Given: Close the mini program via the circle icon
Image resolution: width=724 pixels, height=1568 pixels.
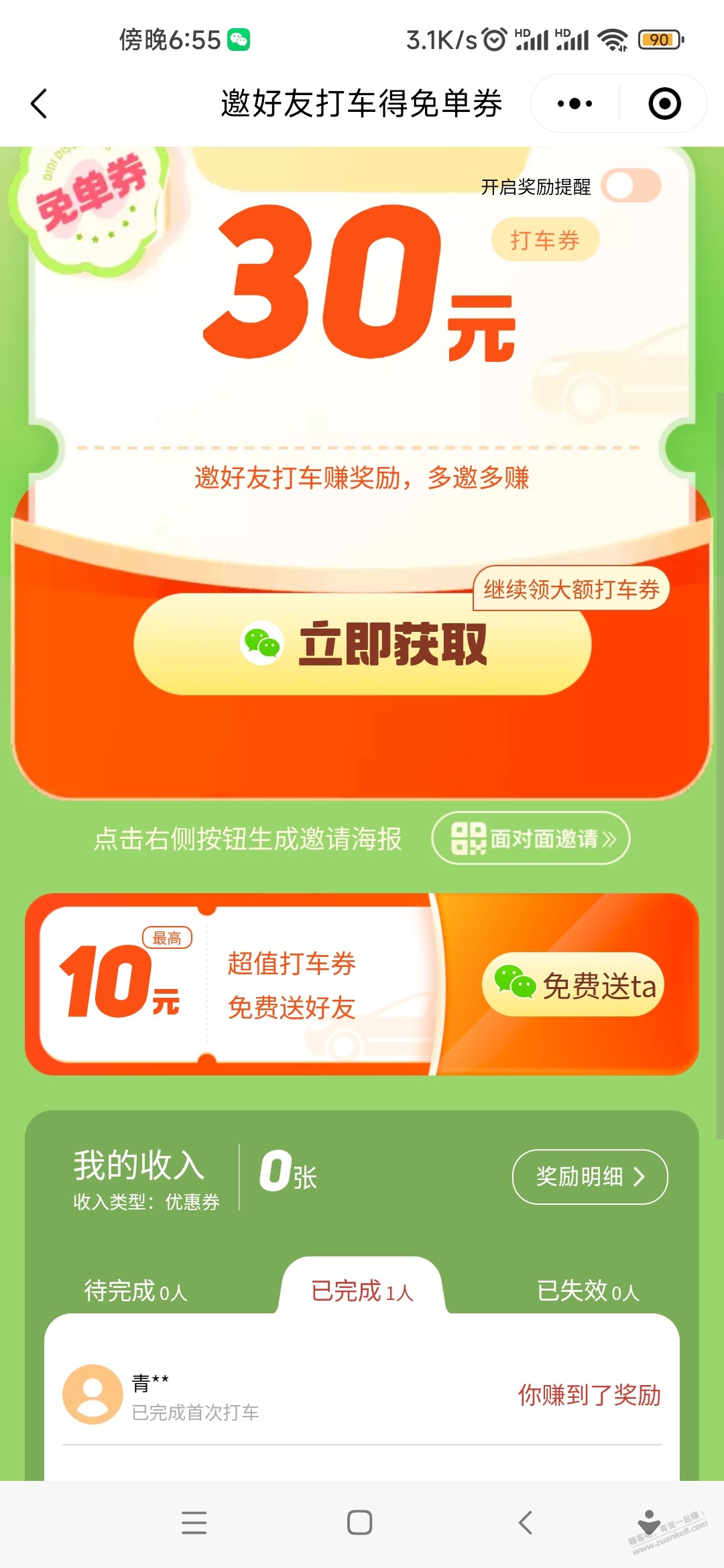Looking at the screenshot, I should pos(664,104).
